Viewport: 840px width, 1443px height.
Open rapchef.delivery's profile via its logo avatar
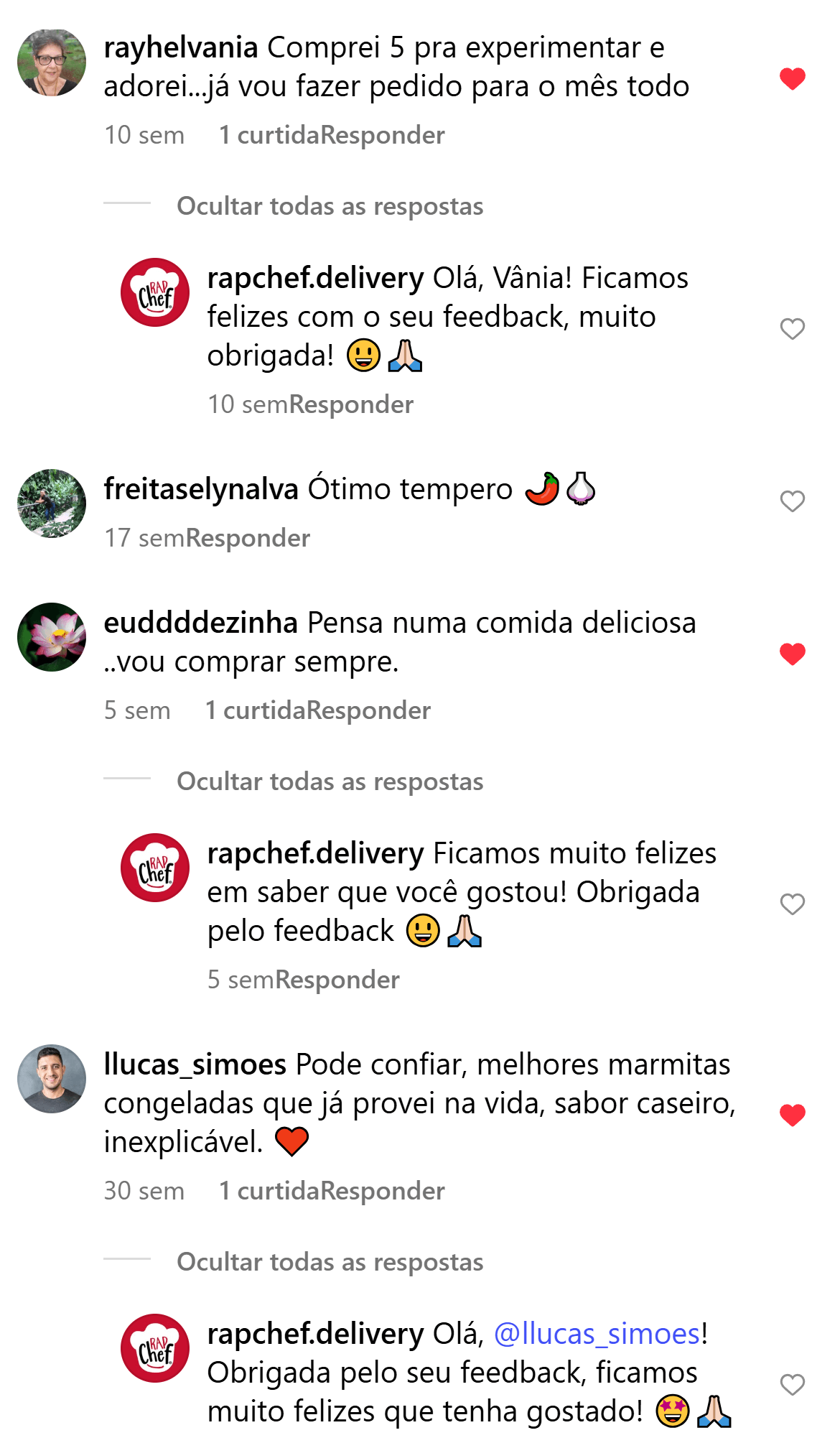[x=154, y=292]
